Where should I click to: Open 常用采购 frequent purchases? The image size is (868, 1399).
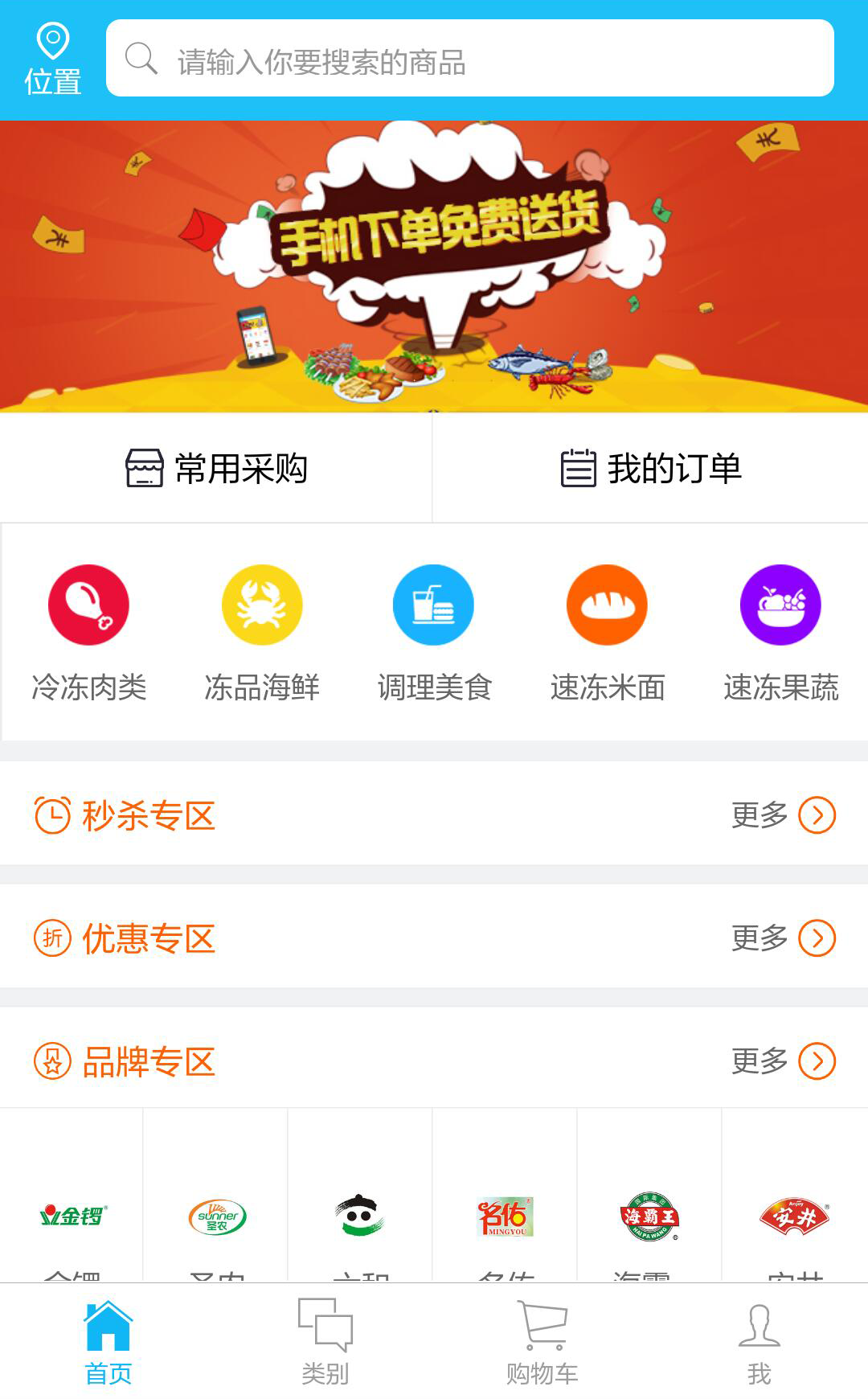[216, 468]
